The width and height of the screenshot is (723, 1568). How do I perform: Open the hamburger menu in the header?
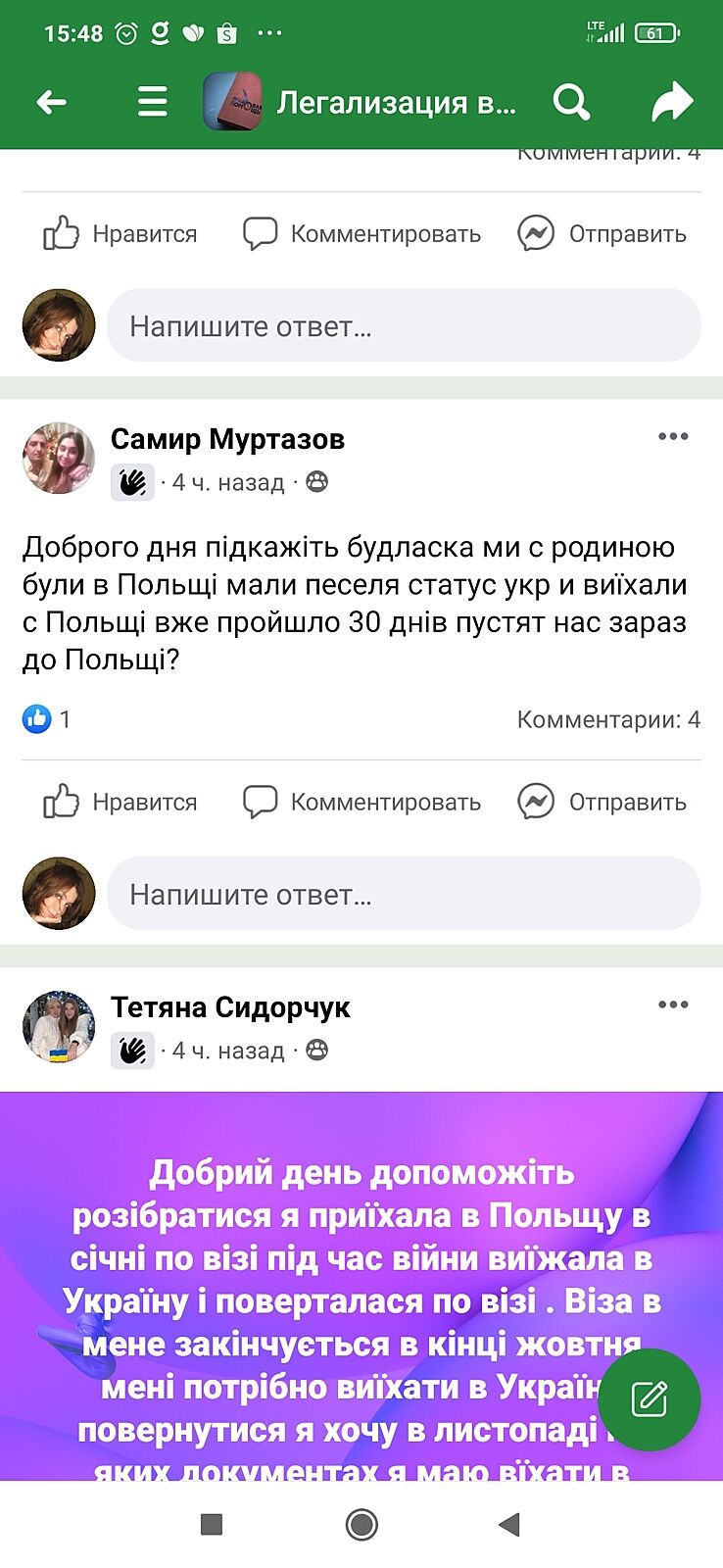coord(152,102)
